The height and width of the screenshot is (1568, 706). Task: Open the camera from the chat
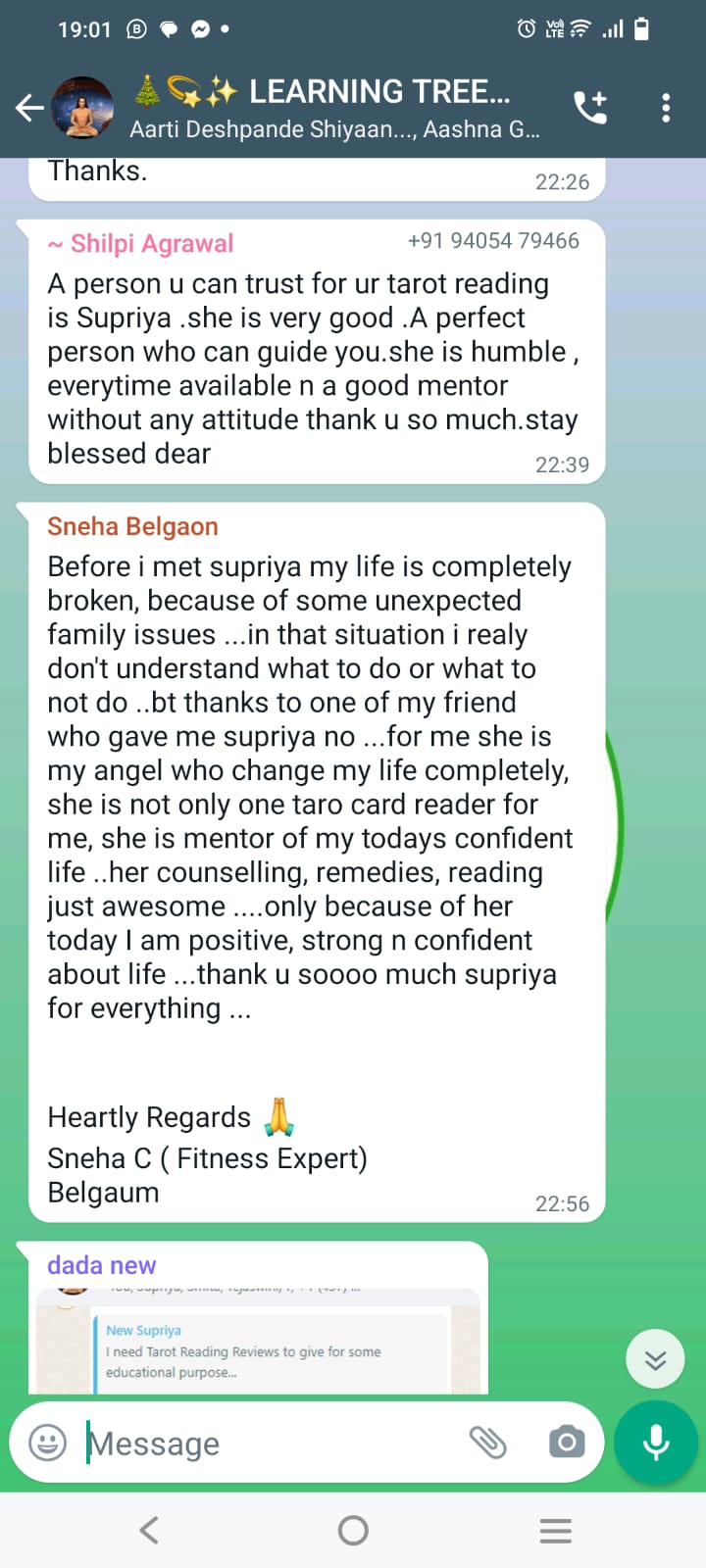click(567, 1442)
